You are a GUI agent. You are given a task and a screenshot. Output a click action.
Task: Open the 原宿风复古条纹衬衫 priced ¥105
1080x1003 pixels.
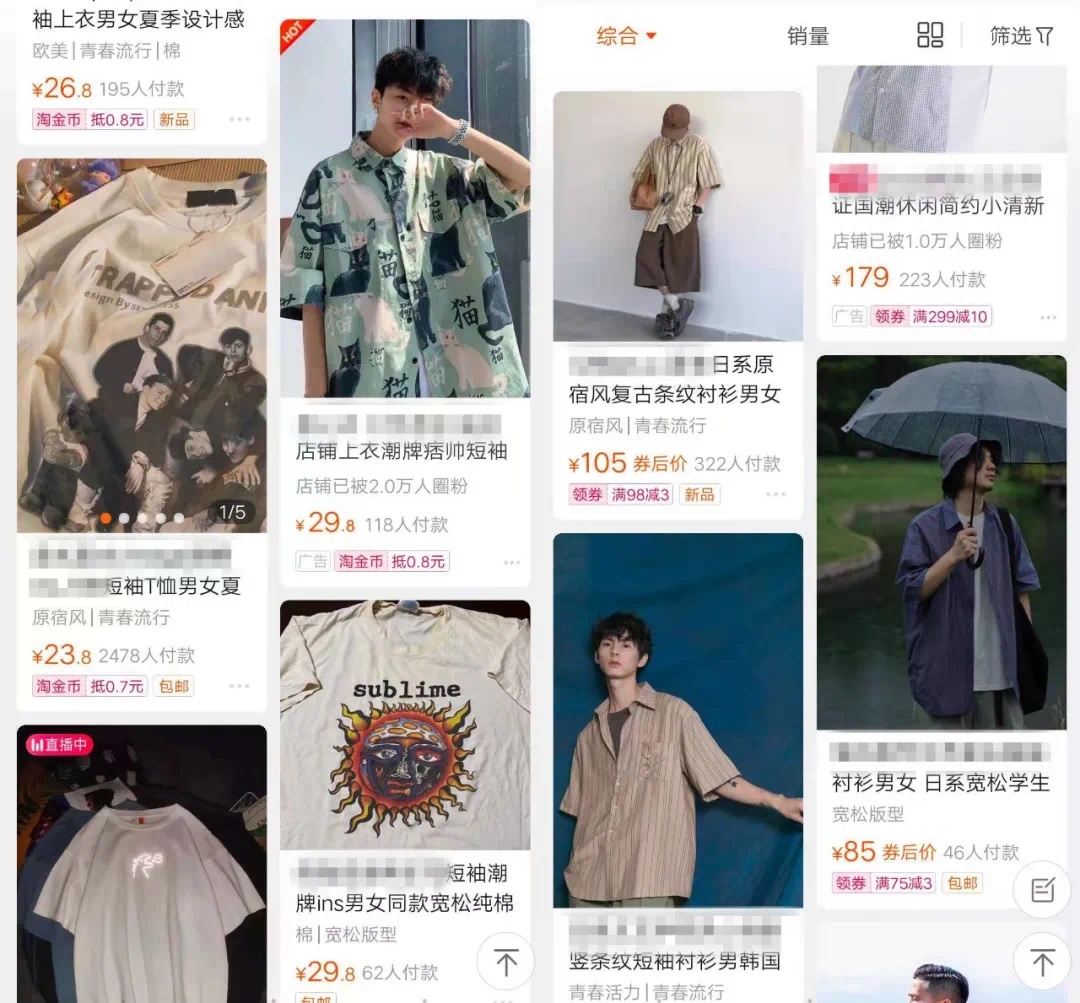coord(677,215)
